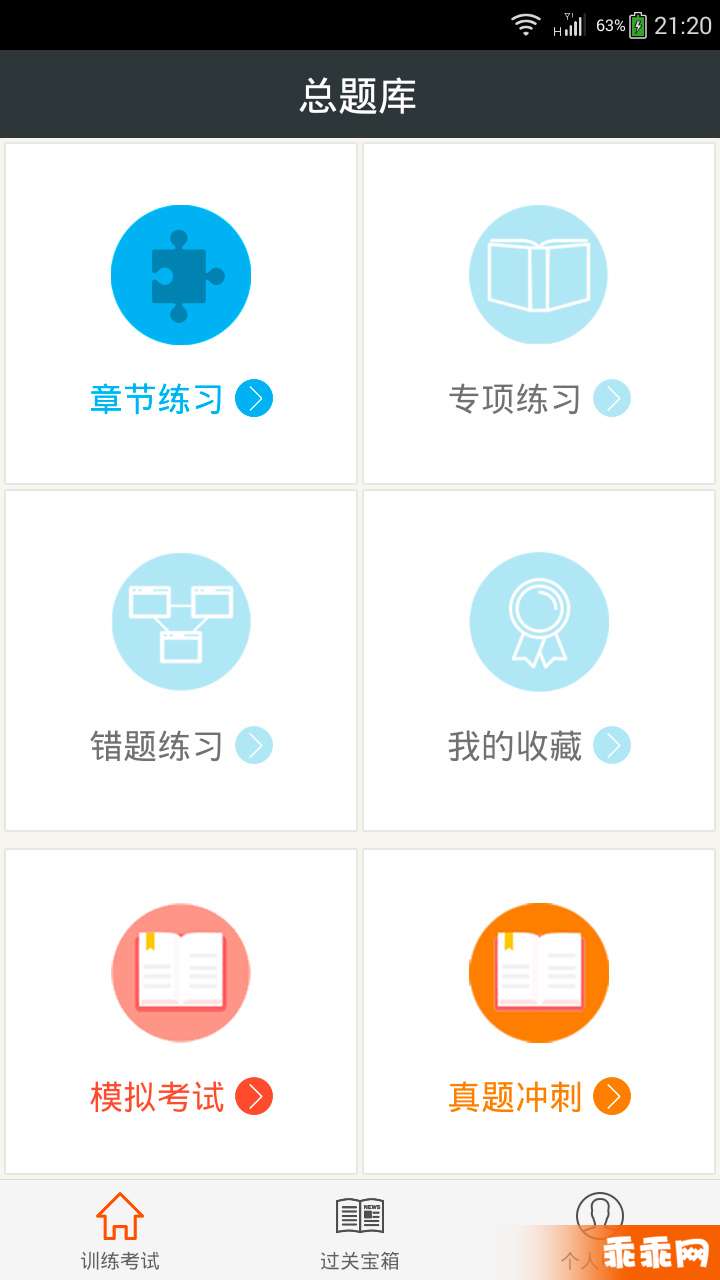Image resolution: width=720 pixels, height=1280 pixels.
Task: Switch to the 过关宝箱 tab
Action: (360, 1231)
